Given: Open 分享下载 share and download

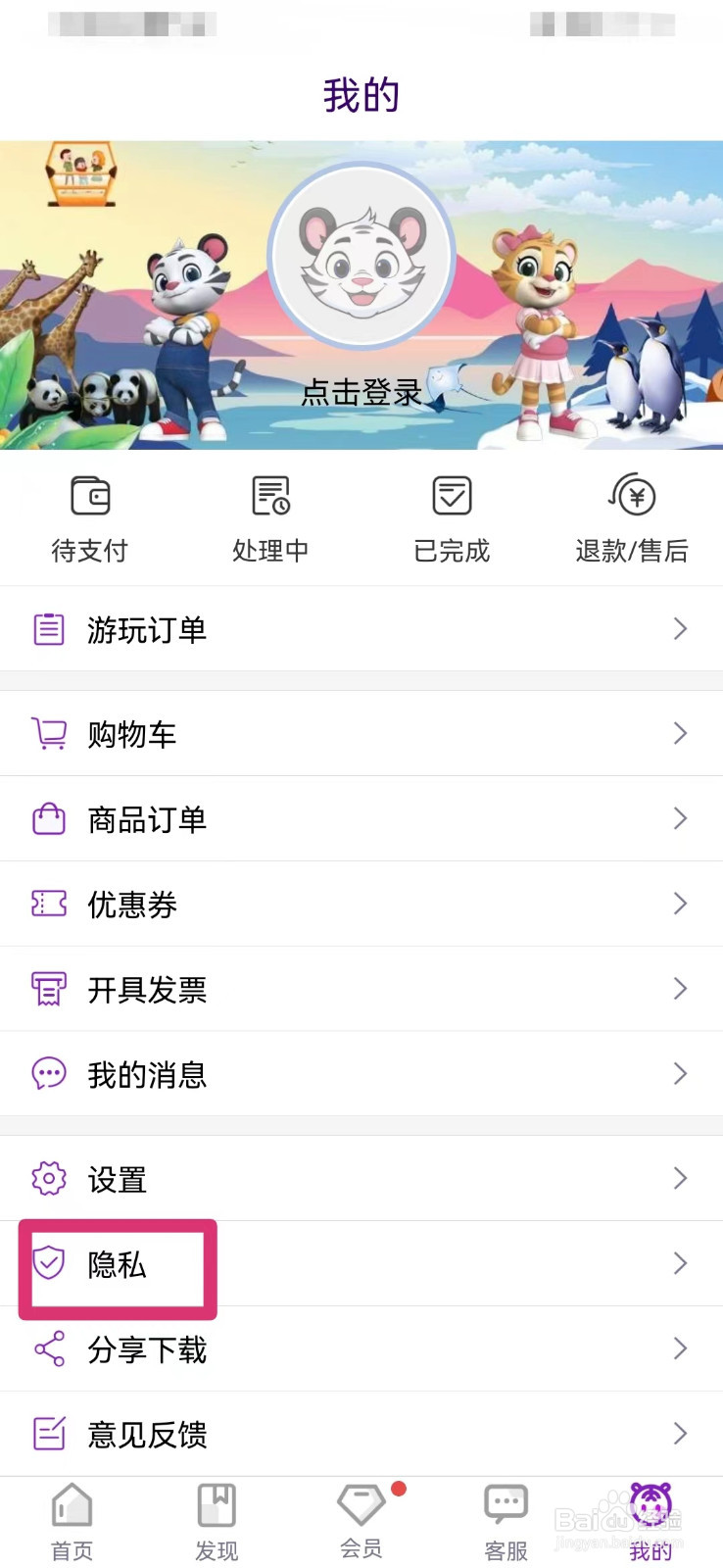Looking at the screenshot, I should pyautogui.click(x=361, y=1349).
